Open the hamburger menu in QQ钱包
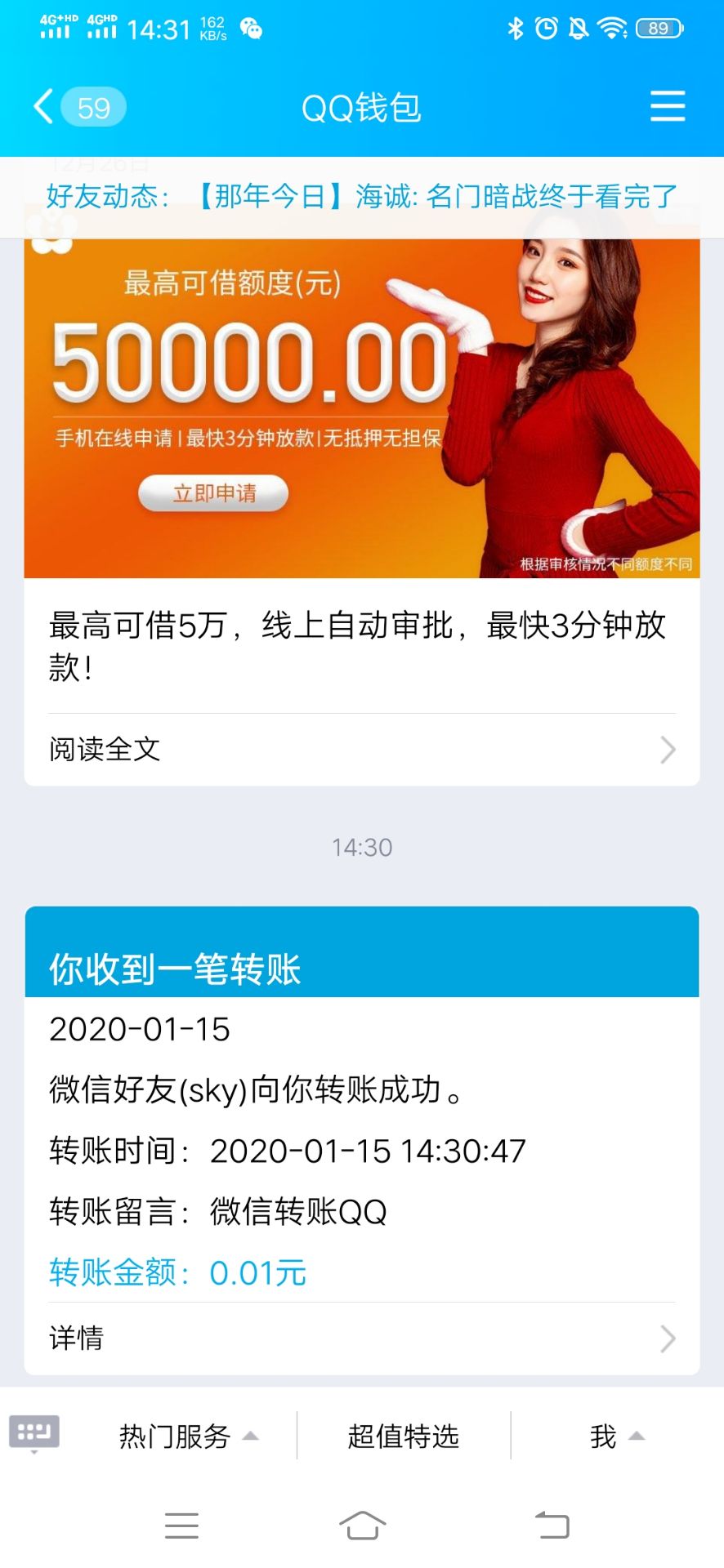This screenshot has height=1568, width=724. (x=667, y=107)
